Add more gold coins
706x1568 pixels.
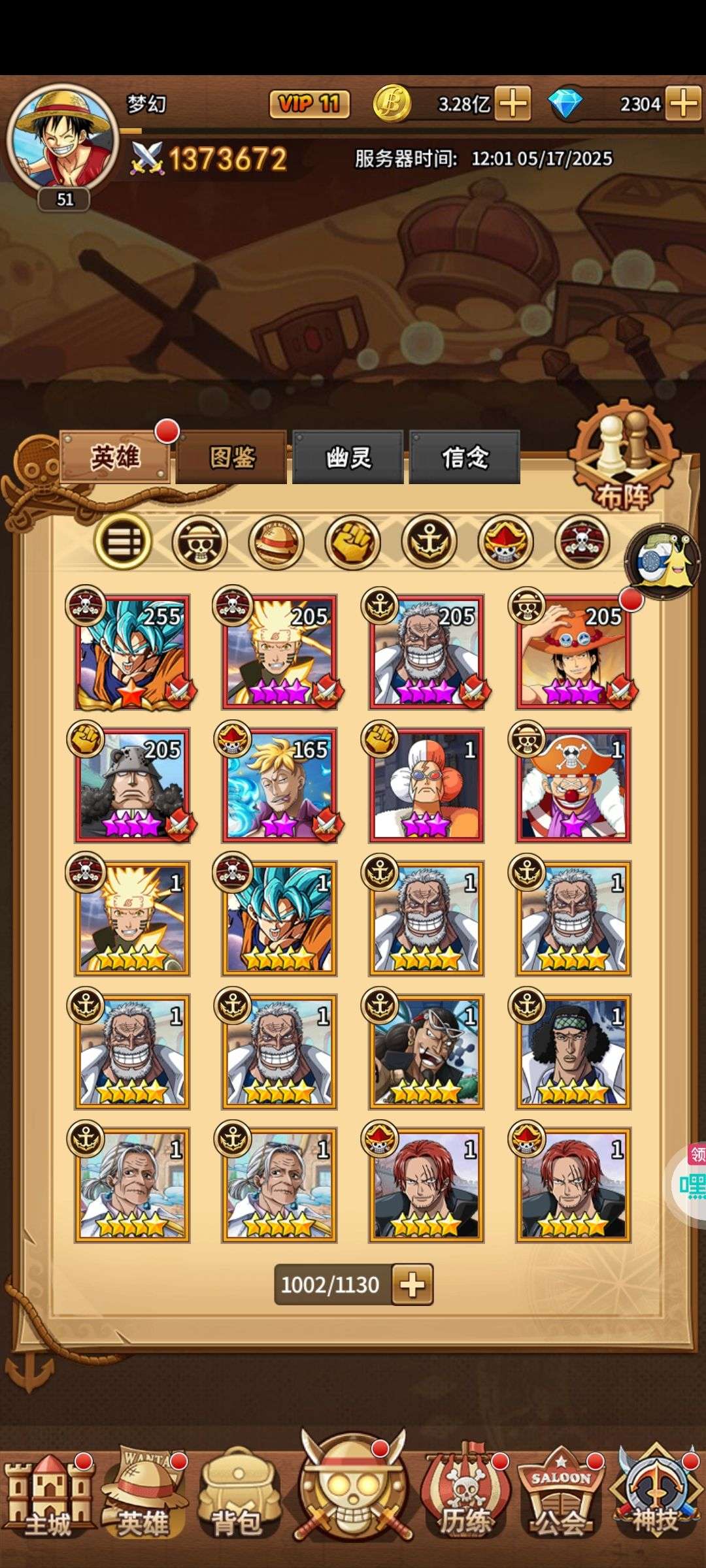pyautogui.click(x=513, y=104)
